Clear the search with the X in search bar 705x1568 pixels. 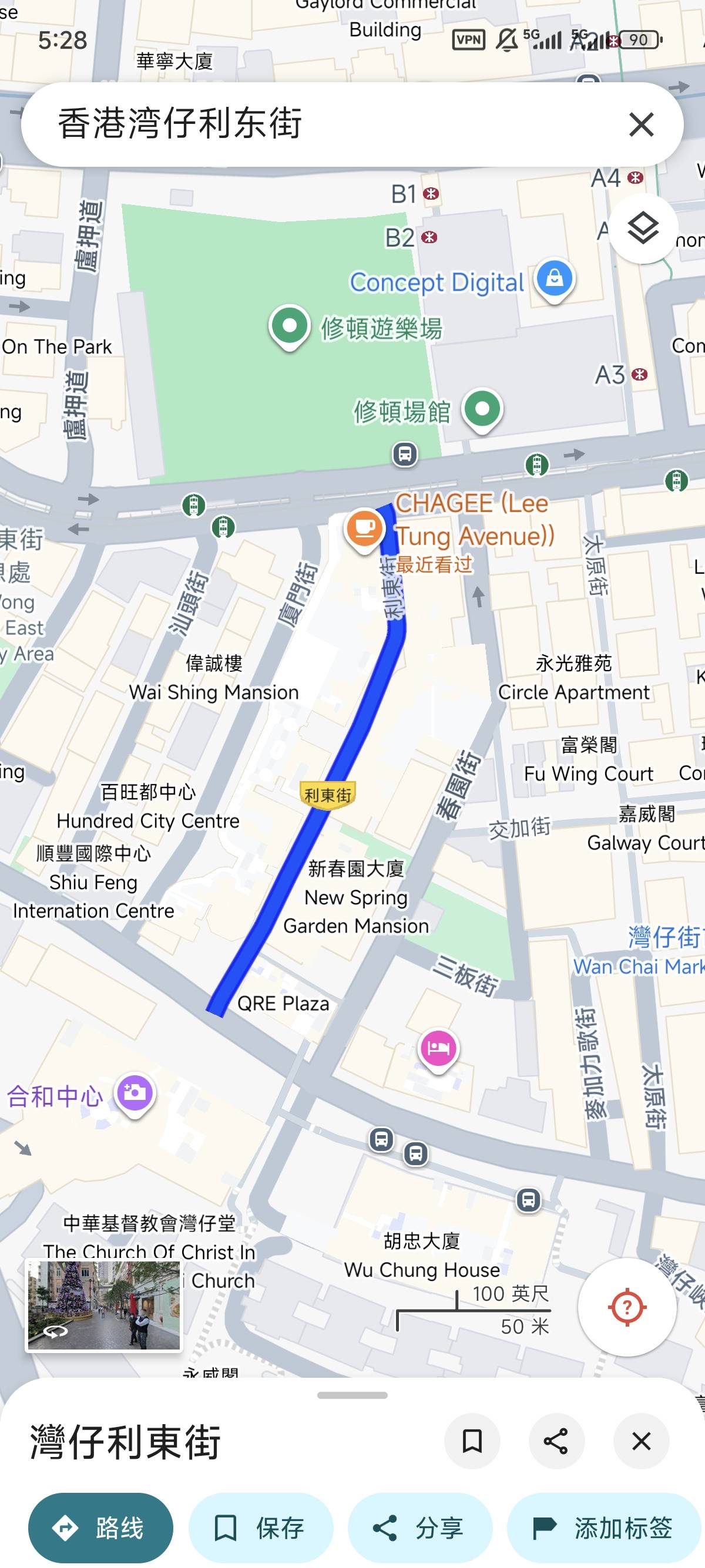pyautogui.click(x=642, y=125)
